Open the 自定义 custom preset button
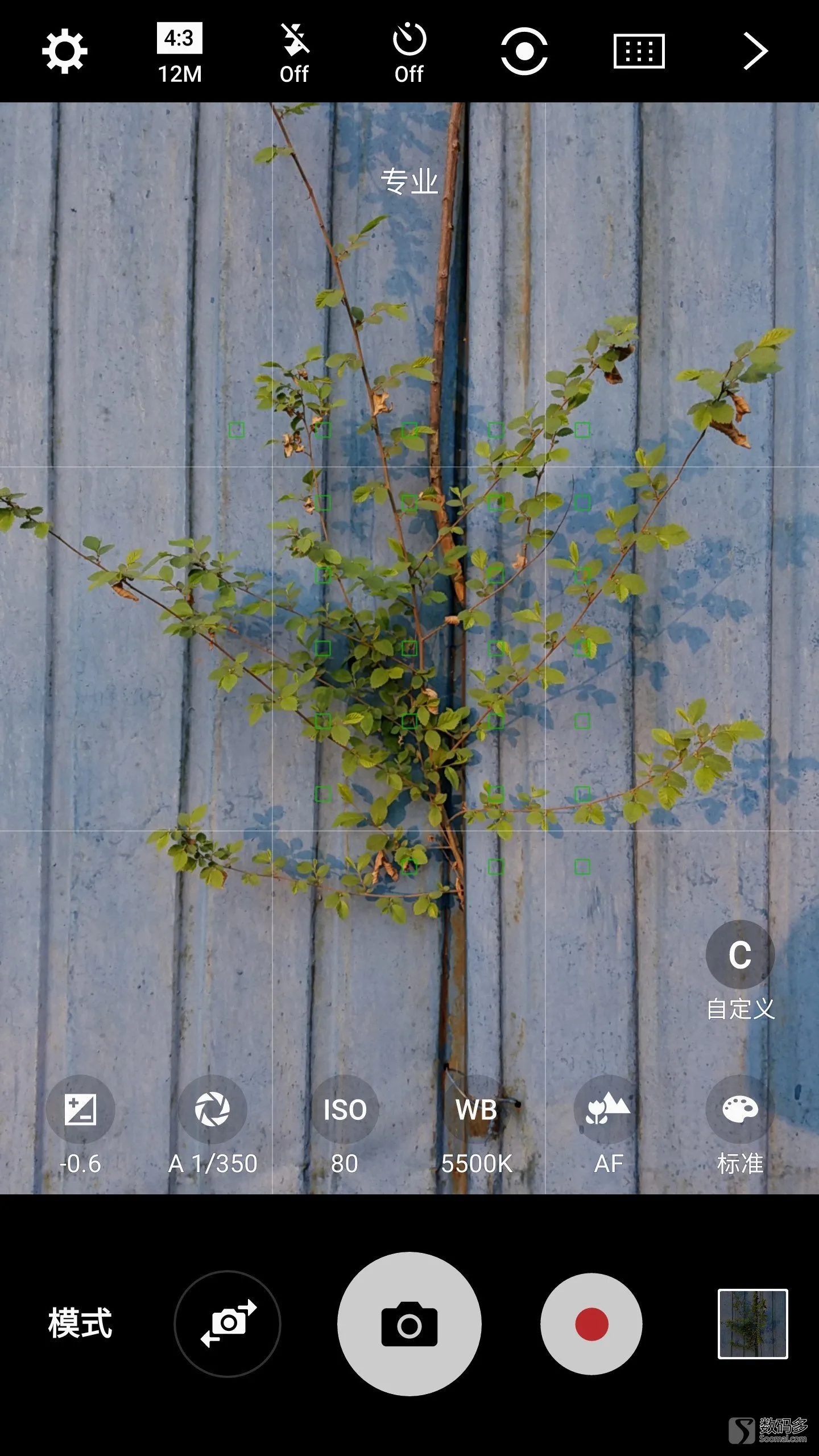Screen dimensions: 819x1456 point(740,955)
